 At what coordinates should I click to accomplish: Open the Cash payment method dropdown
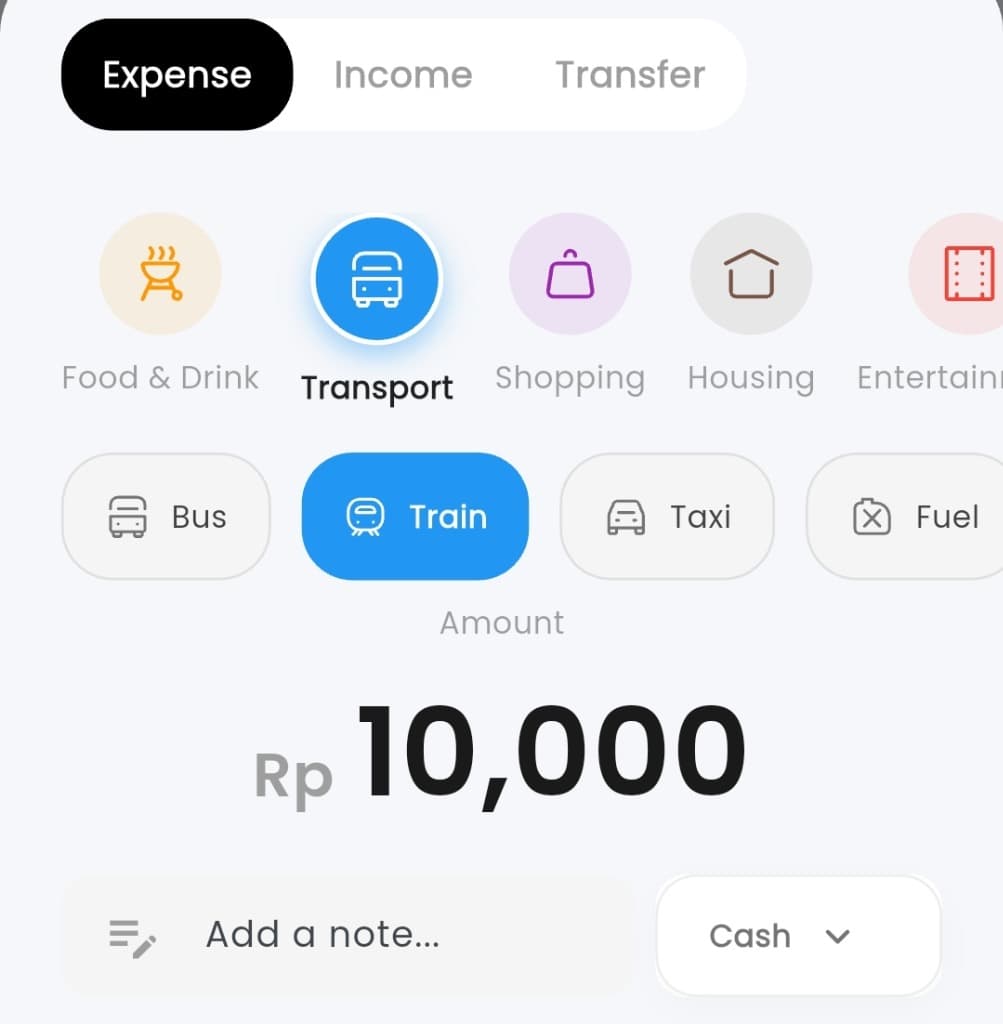pos(798,935)
